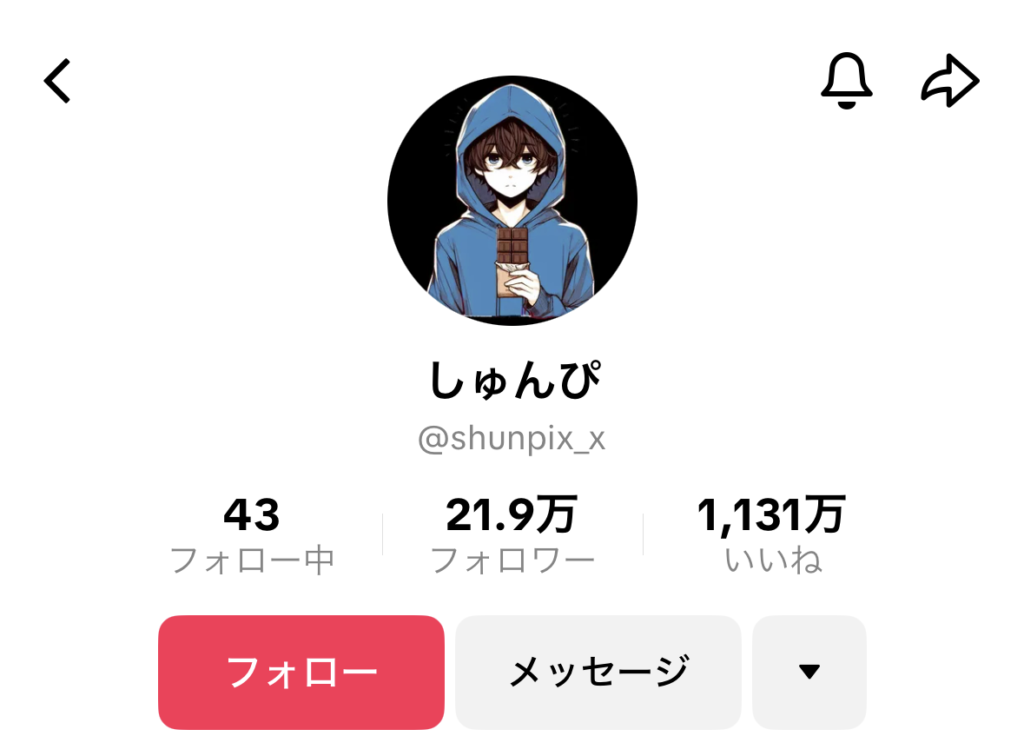Share this profile via arrow icon
The height and width of the screenshot is (756, 1024).
949,81
